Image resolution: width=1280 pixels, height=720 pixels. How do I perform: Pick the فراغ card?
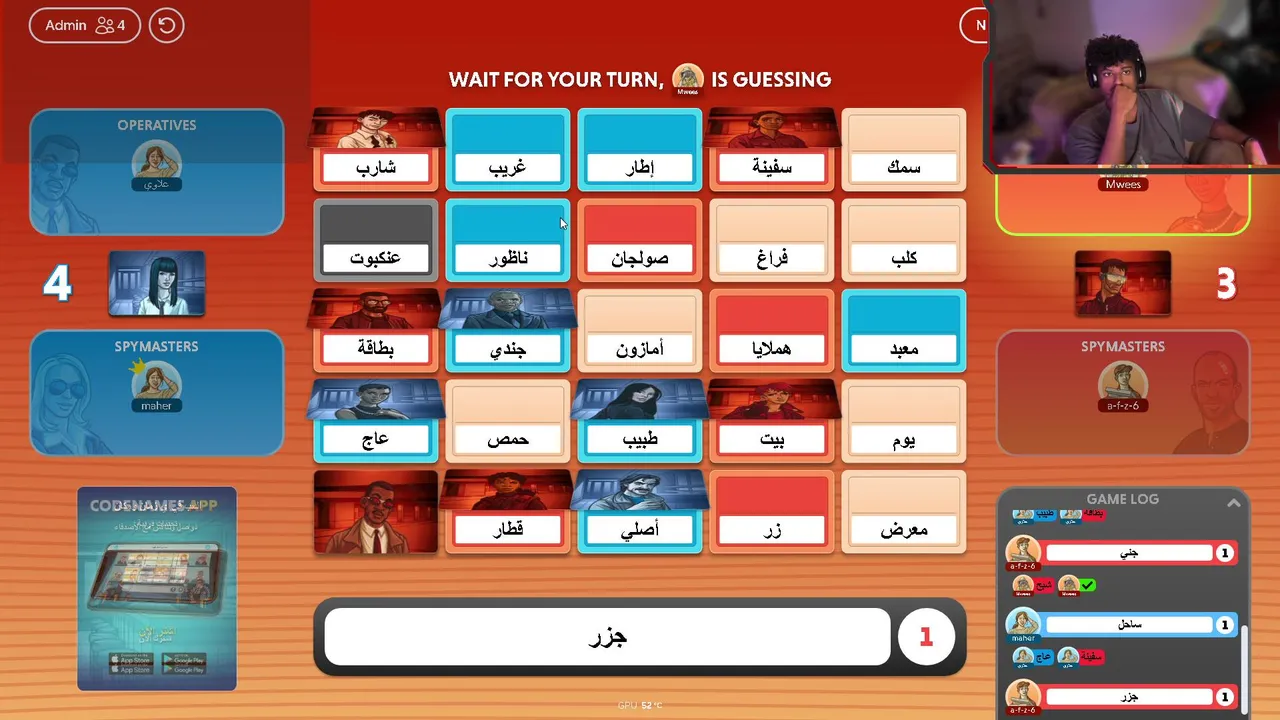pos(771,240)
